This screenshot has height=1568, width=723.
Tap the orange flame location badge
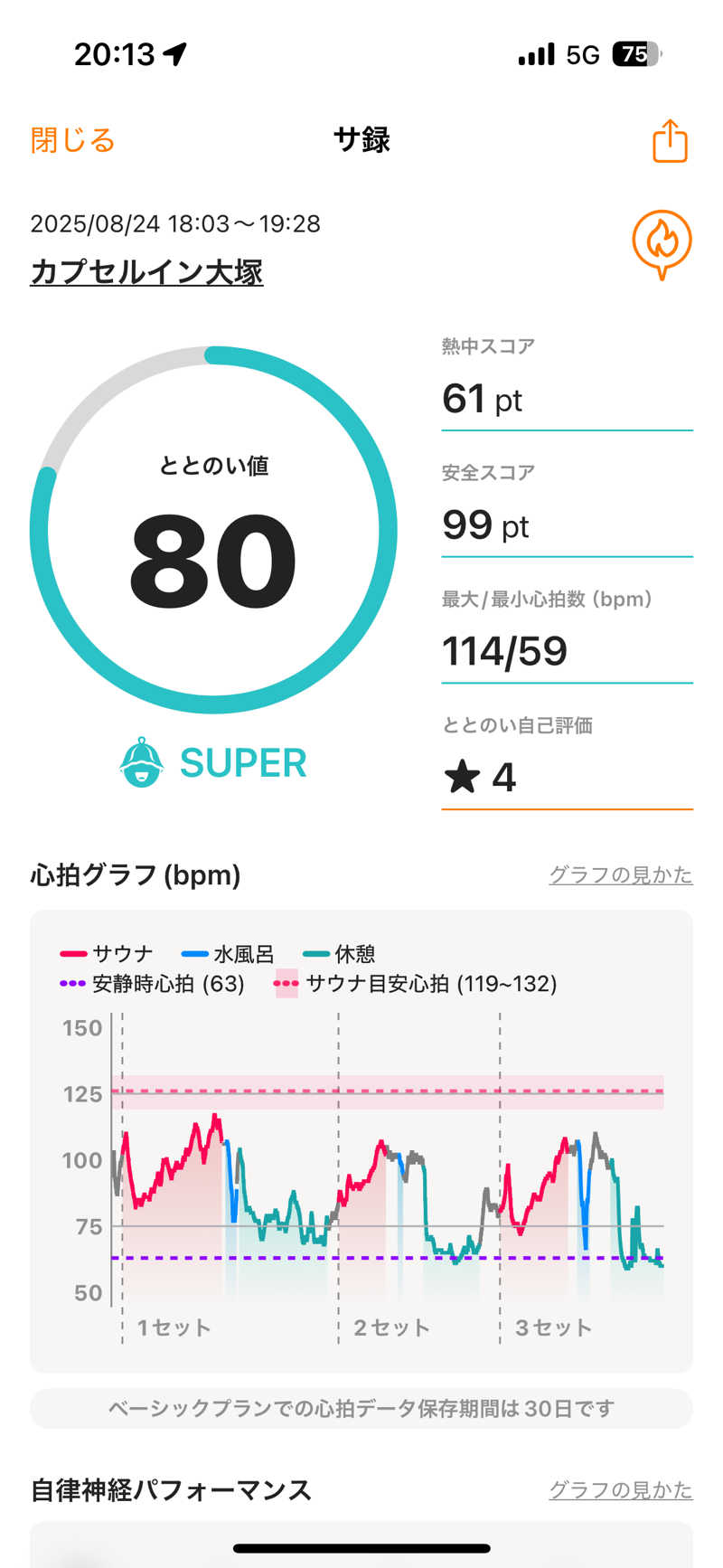coord(662,243)
